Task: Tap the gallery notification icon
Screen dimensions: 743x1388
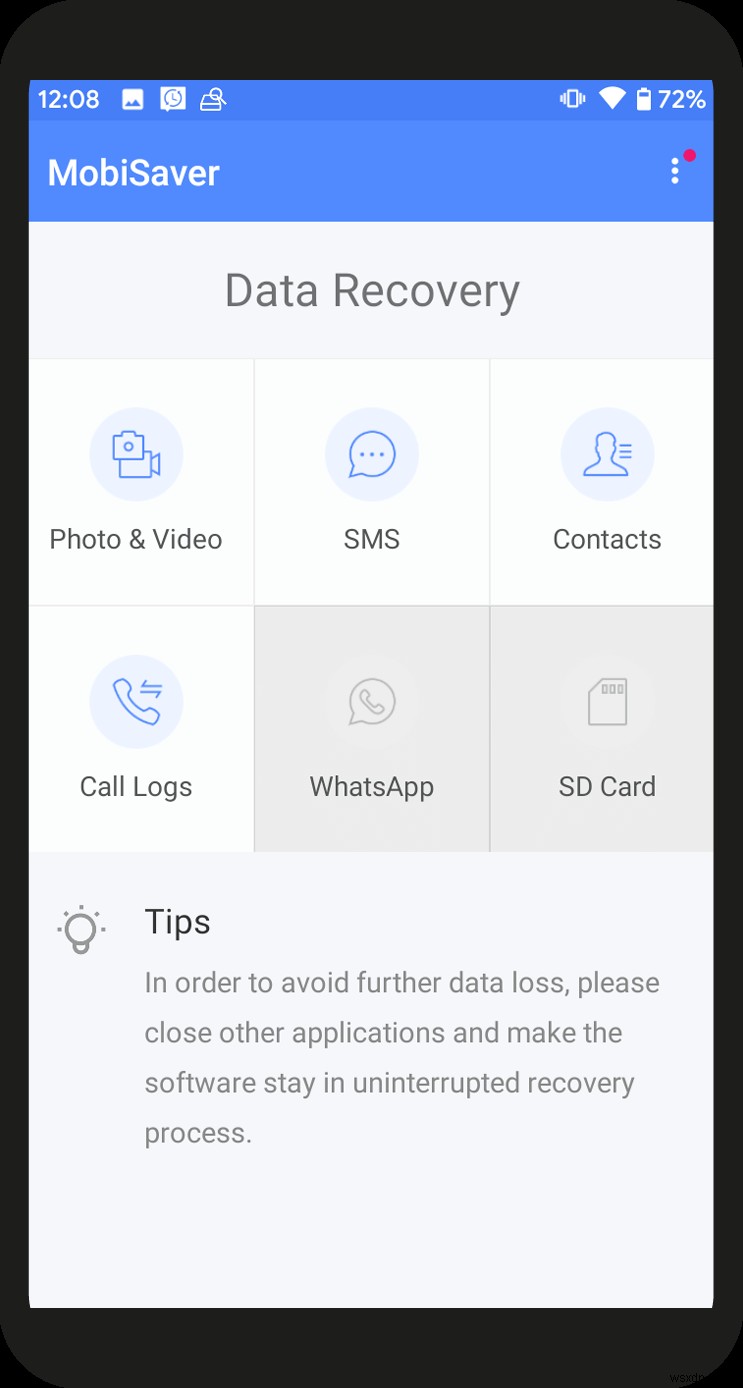Action: coord(133,99)
